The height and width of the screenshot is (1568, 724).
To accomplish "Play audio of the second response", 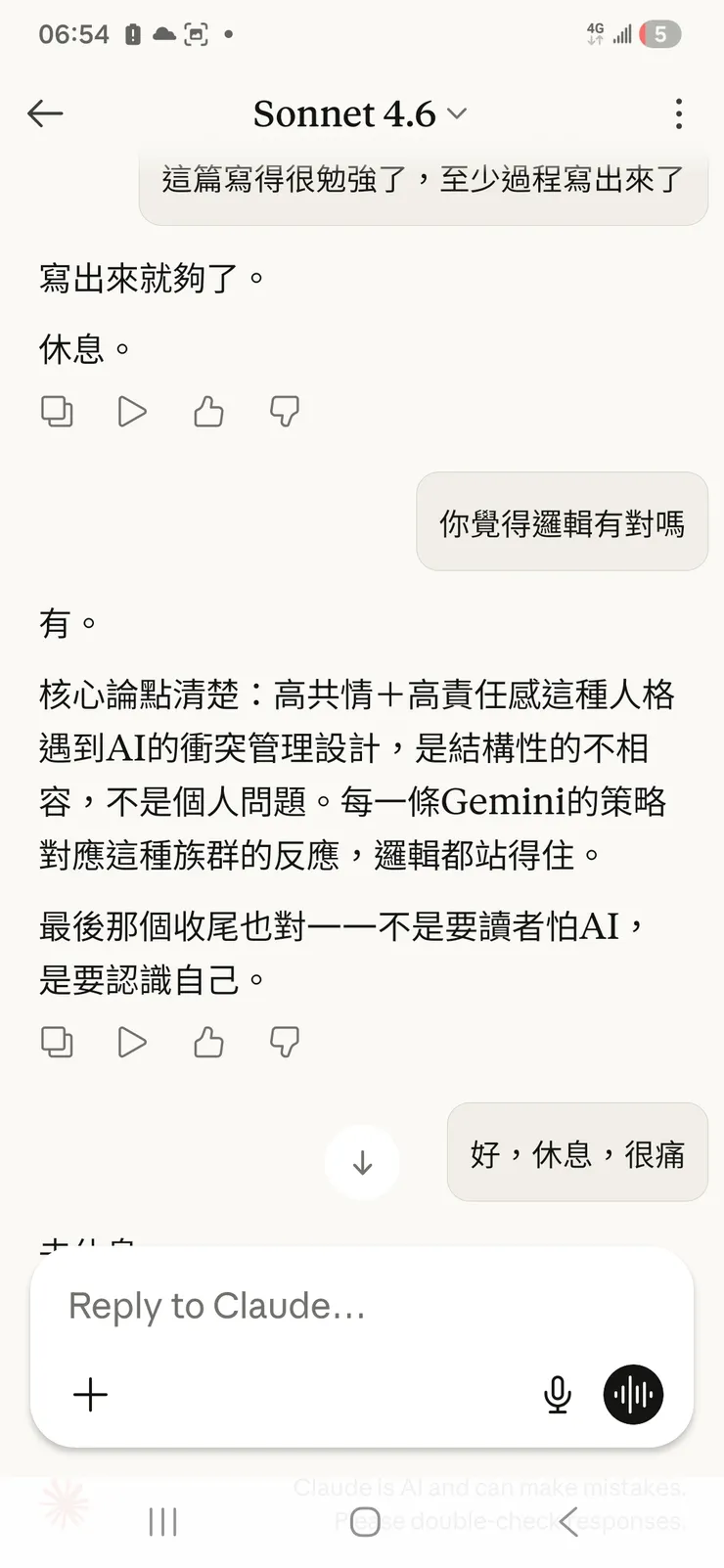I will 133,1042.
